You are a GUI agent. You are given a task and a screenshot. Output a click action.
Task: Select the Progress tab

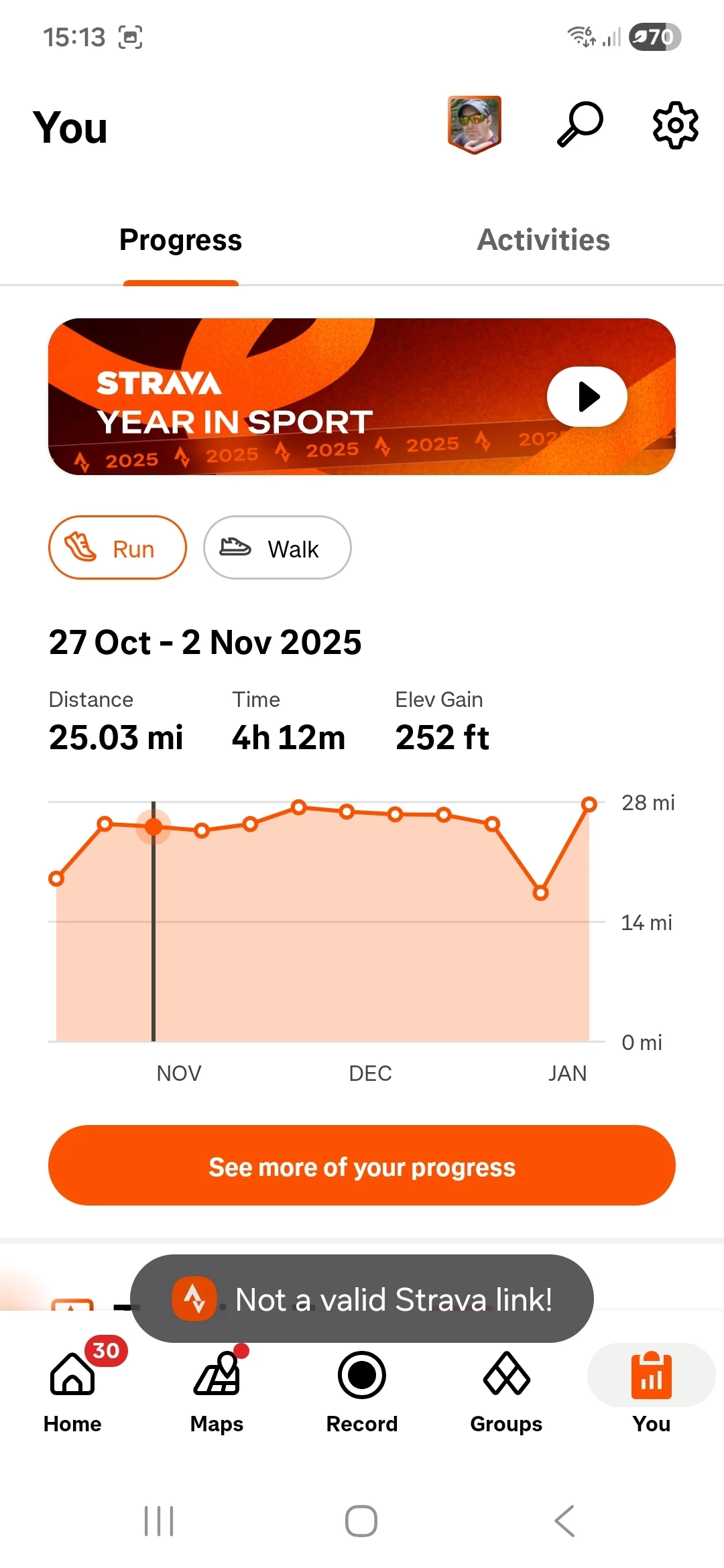(180, 240)
